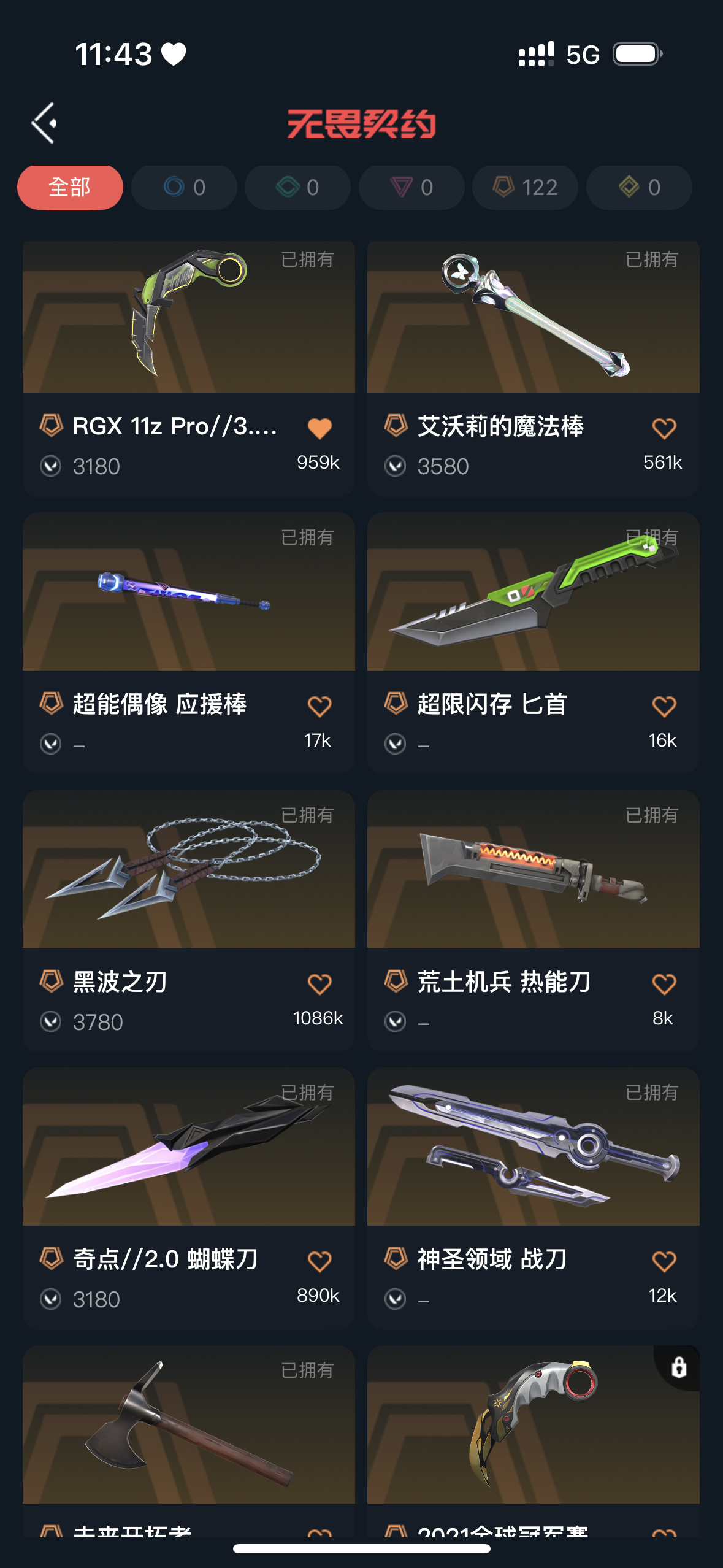This screenshot has height=1568, width=723.
Task: Open the axe skin card
Action: point(188,1426)
